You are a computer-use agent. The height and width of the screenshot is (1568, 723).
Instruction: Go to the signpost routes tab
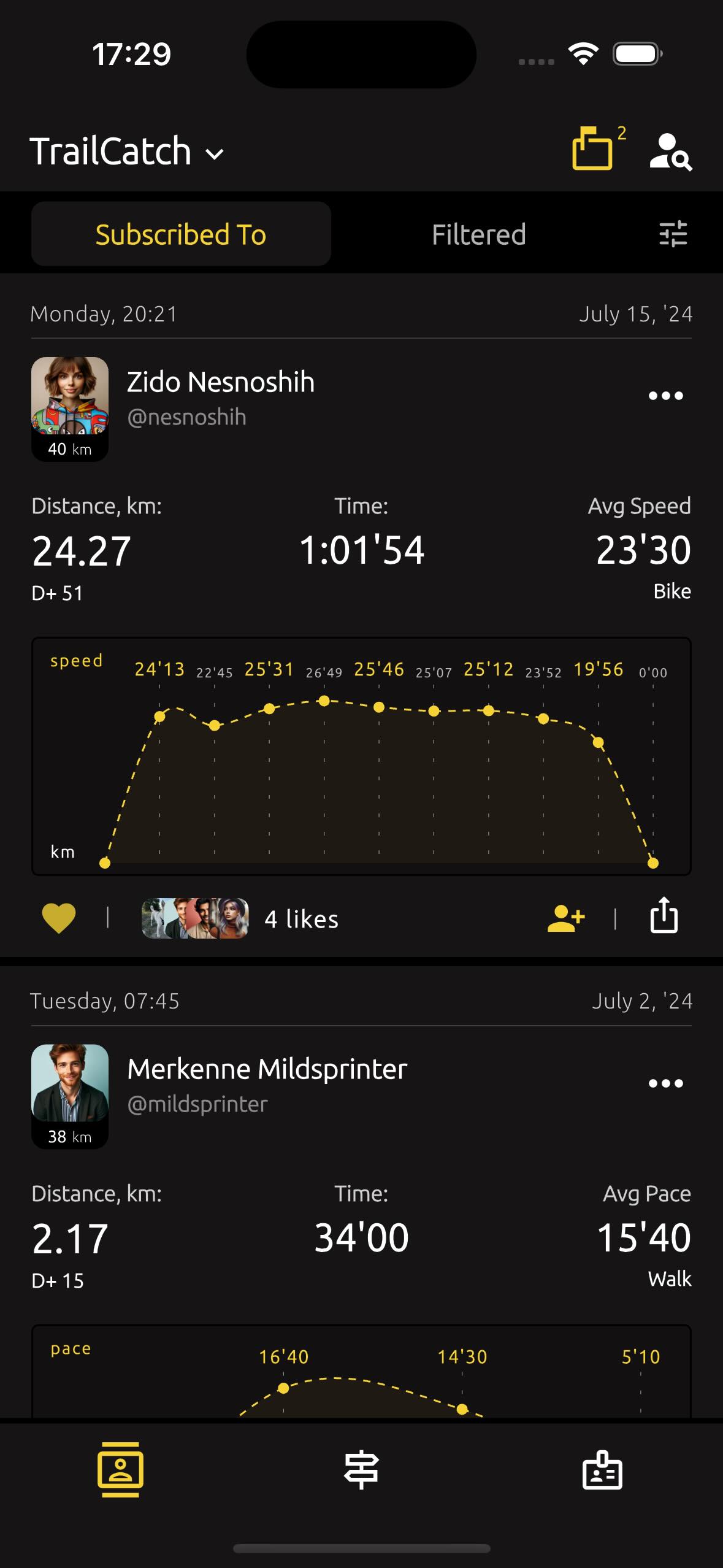coord(361,1469)
